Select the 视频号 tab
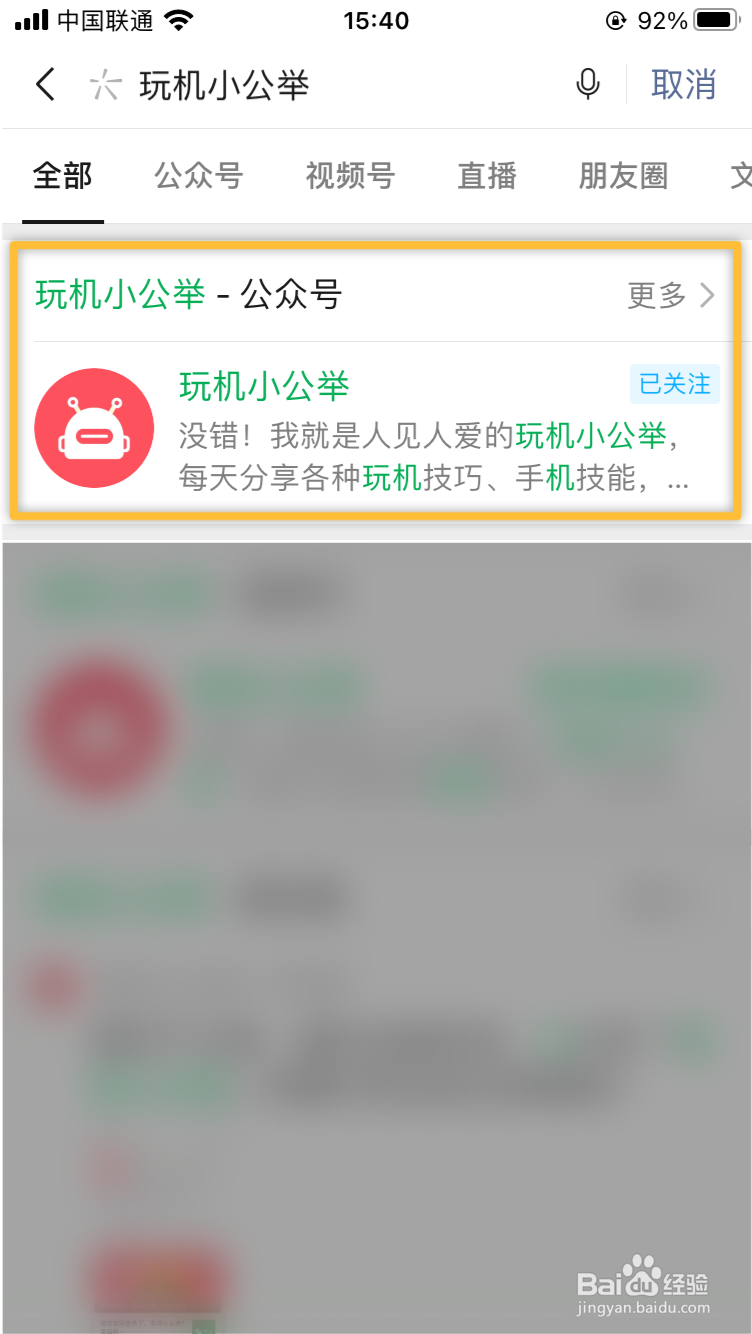This screenshot has height=1334, width=752. pyautogui.click(x=348, y=175)
